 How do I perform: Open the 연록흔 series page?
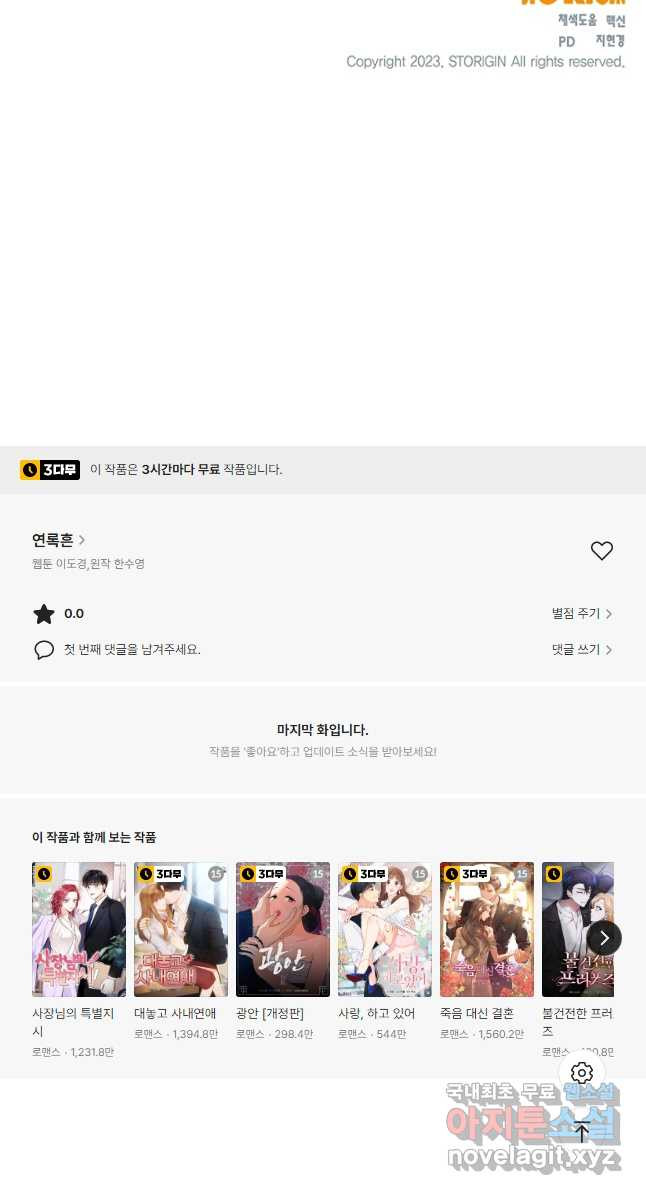coord(58,540)
